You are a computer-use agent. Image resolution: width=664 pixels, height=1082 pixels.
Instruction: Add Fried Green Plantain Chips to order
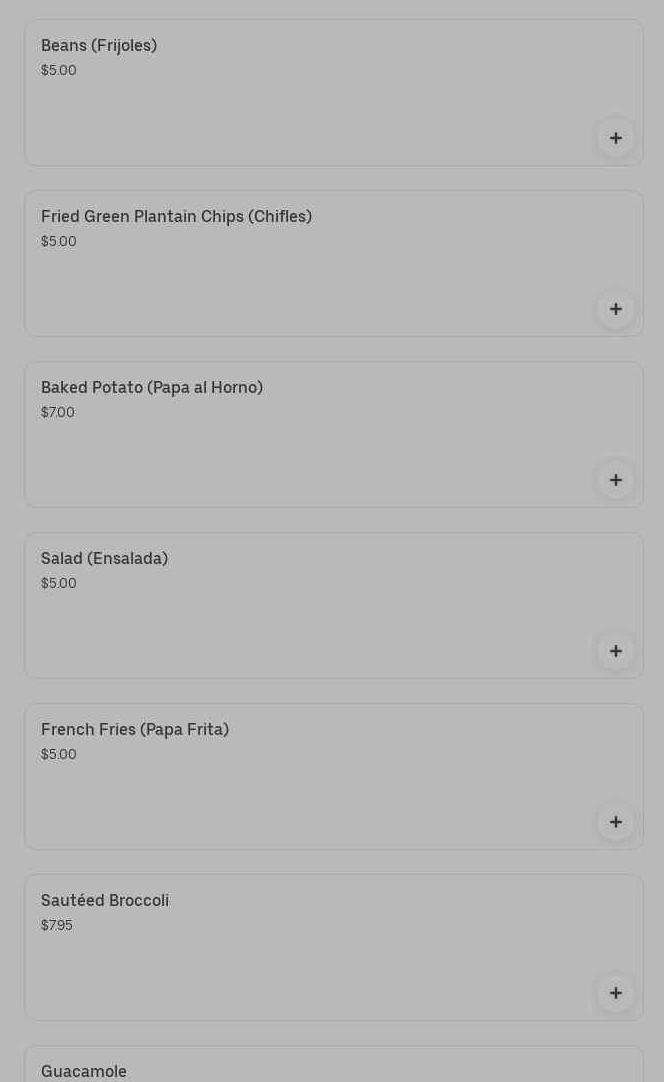click(616, 309)
